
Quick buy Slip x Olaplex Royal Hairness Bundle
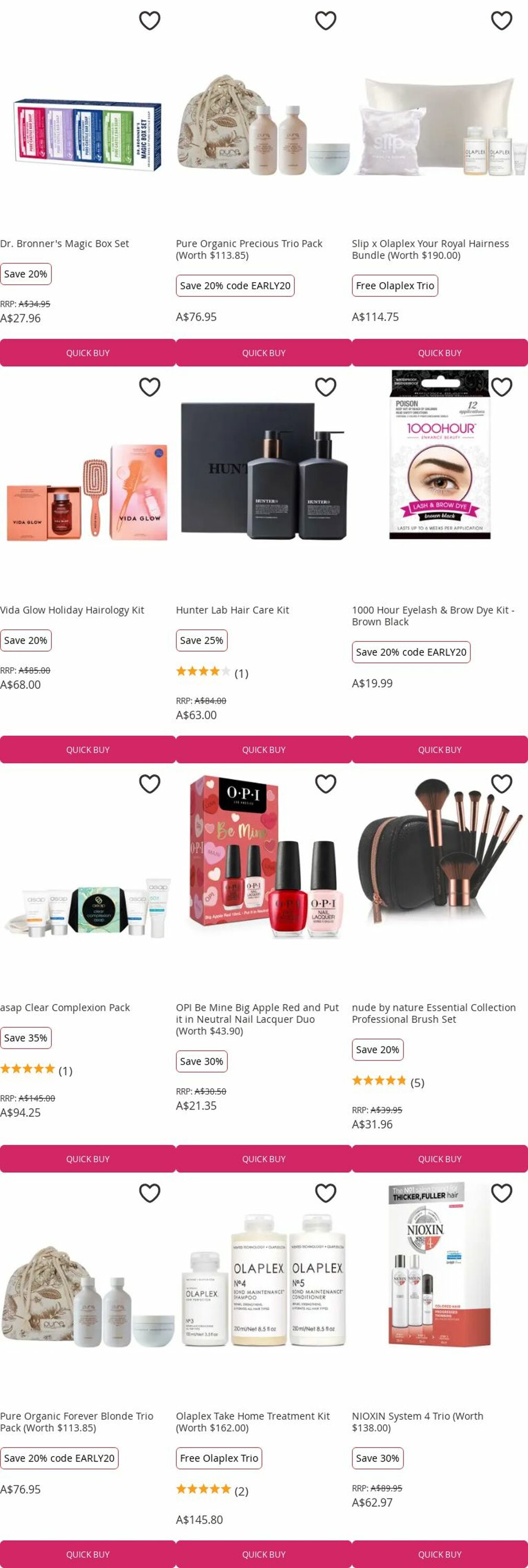(440, 353)
